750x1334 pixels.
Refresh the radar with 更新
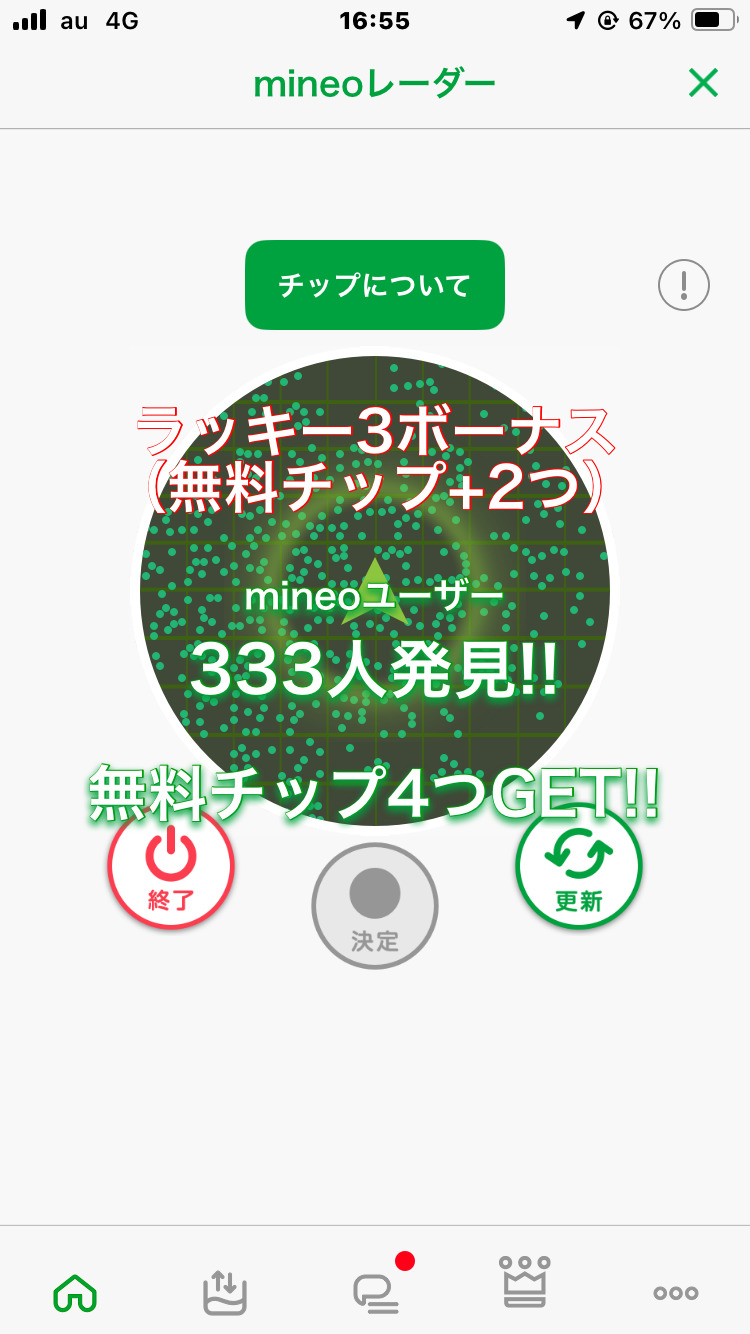point(578,868)
